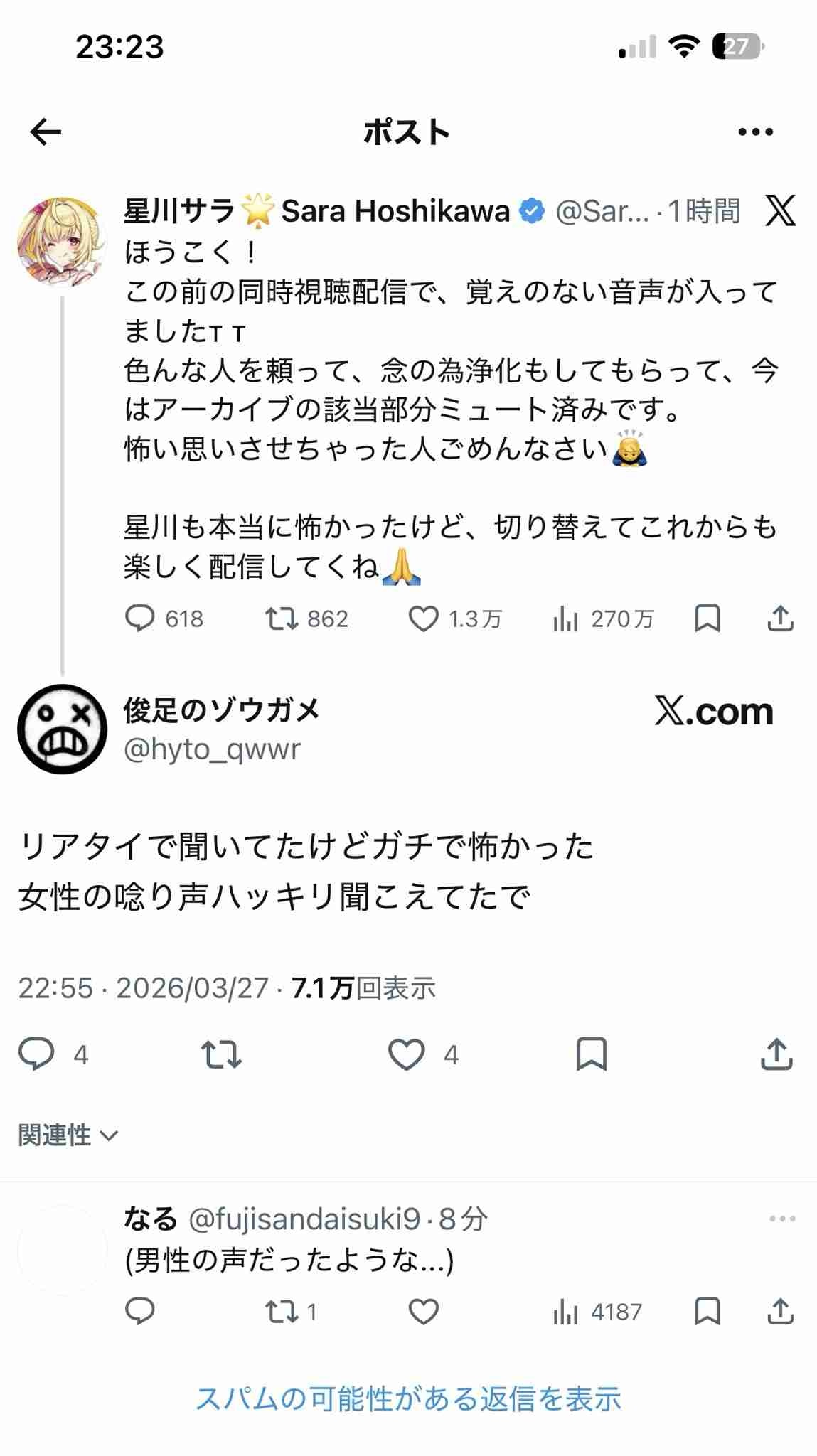Repost なる's reply
The height and width of the screenshot is (1456, 817).
tap(282, 1312)
